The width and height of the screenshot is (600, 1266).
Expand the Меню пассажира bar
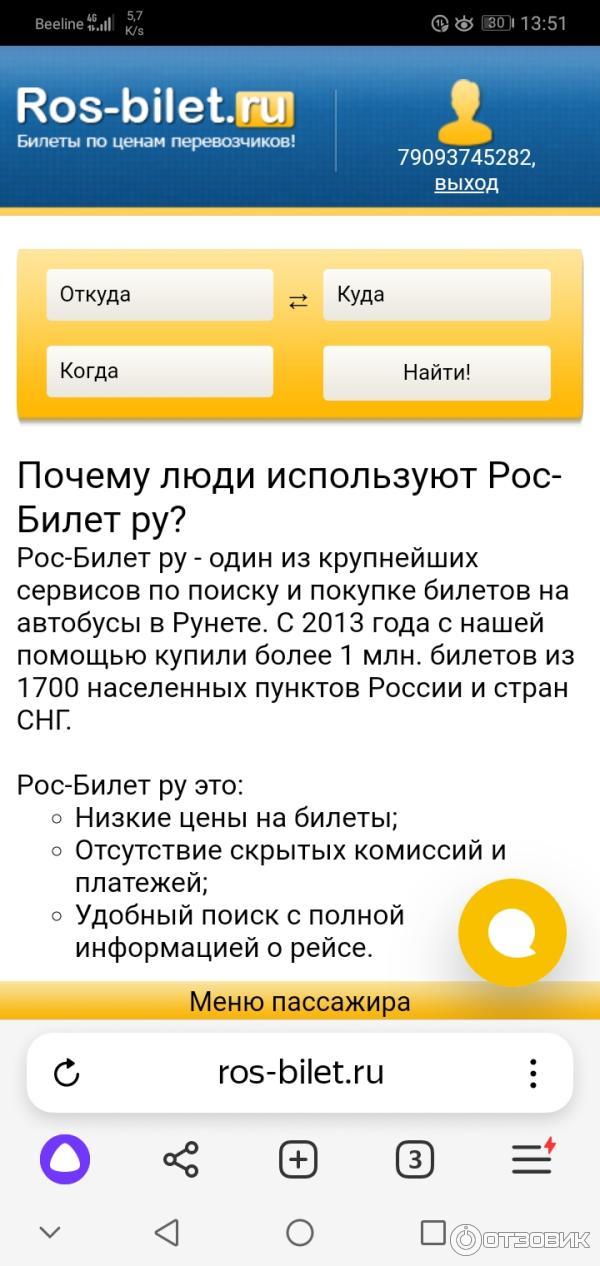pyautogui.click(x=300, y=1001)
